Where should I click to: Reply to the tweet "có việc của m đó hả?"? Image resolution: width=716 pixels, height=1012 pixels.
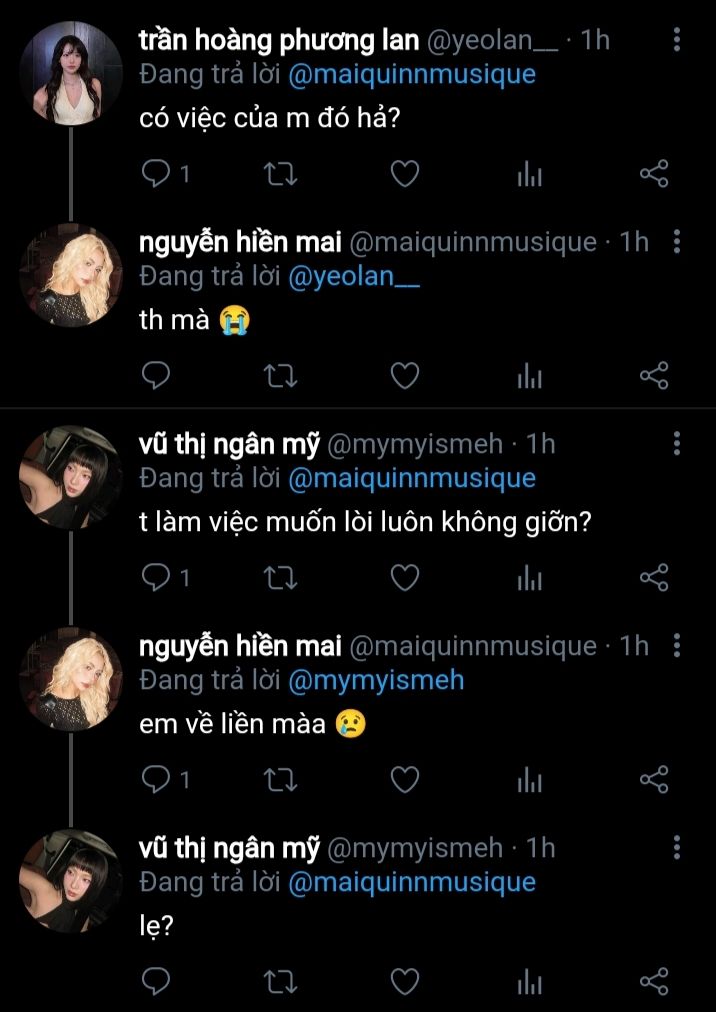click(156, 175)
